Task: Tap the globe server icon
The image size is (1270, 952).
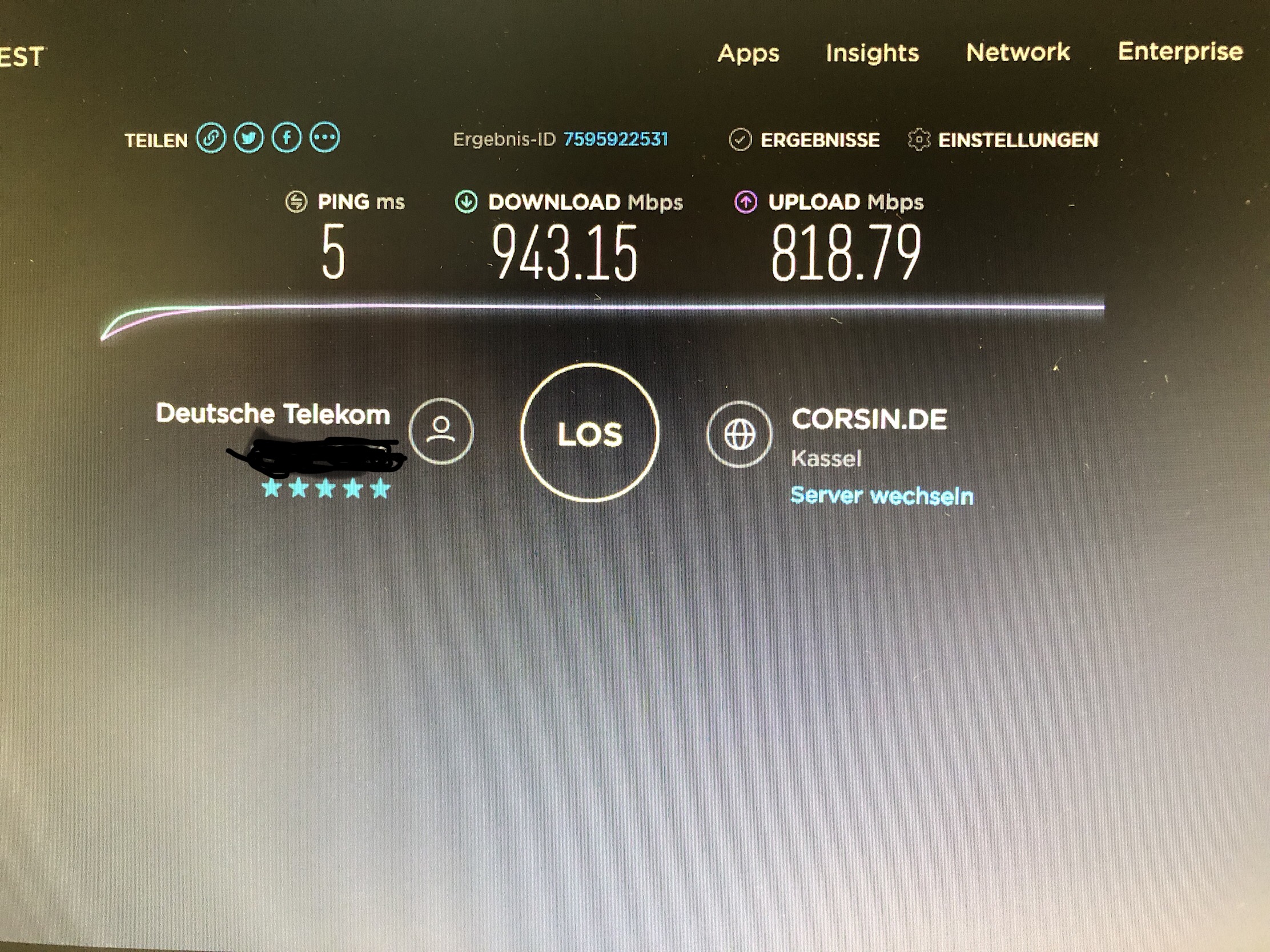Action: [x=739, y=434]
